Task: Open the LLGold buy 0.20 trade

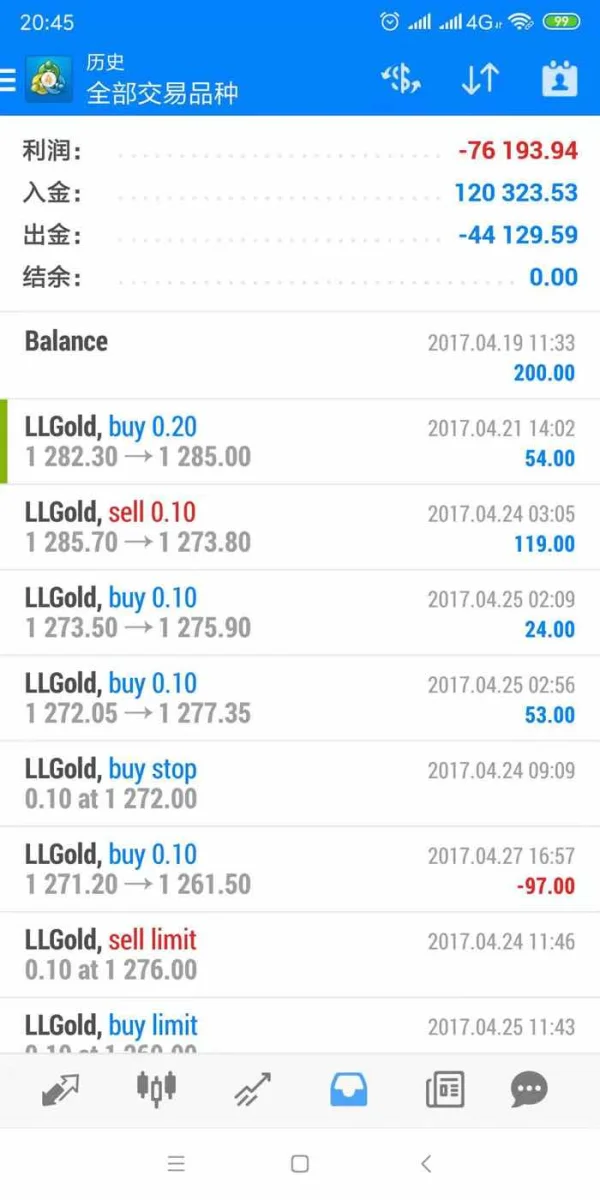Action: point(300,442)
